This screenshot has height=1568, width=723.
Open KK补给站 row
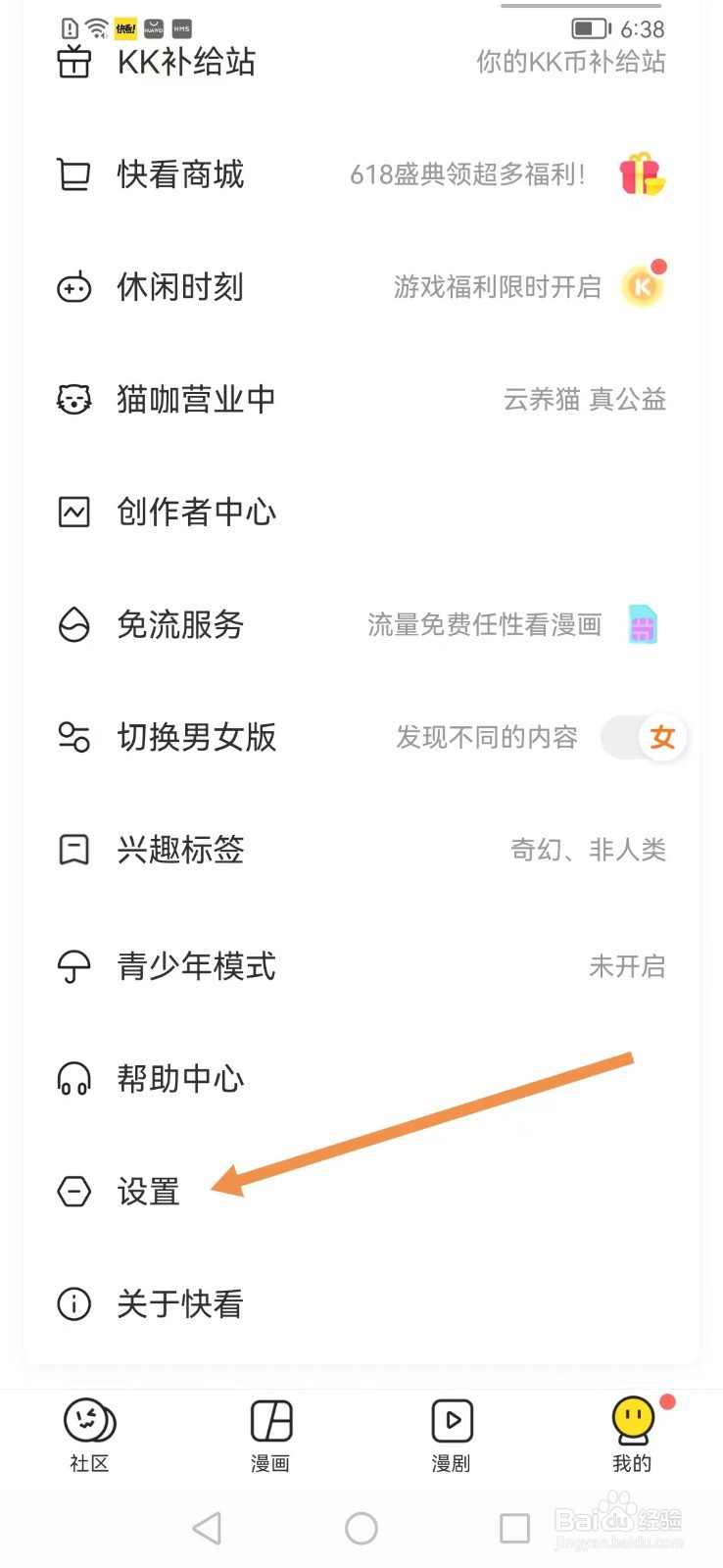[x=361, y=62]
